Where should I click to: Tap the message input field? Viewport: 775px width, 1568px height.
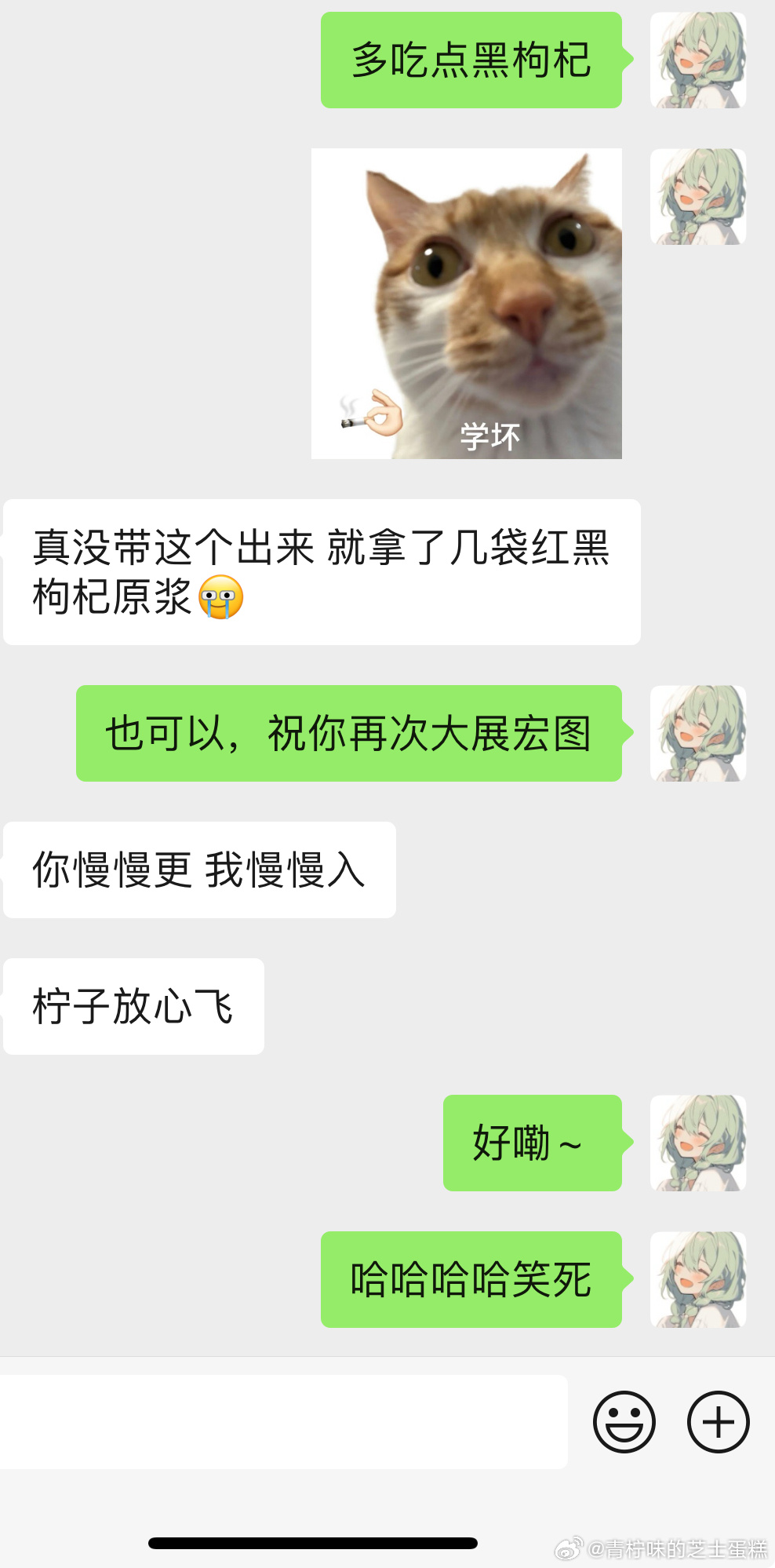pos(282,1422)
